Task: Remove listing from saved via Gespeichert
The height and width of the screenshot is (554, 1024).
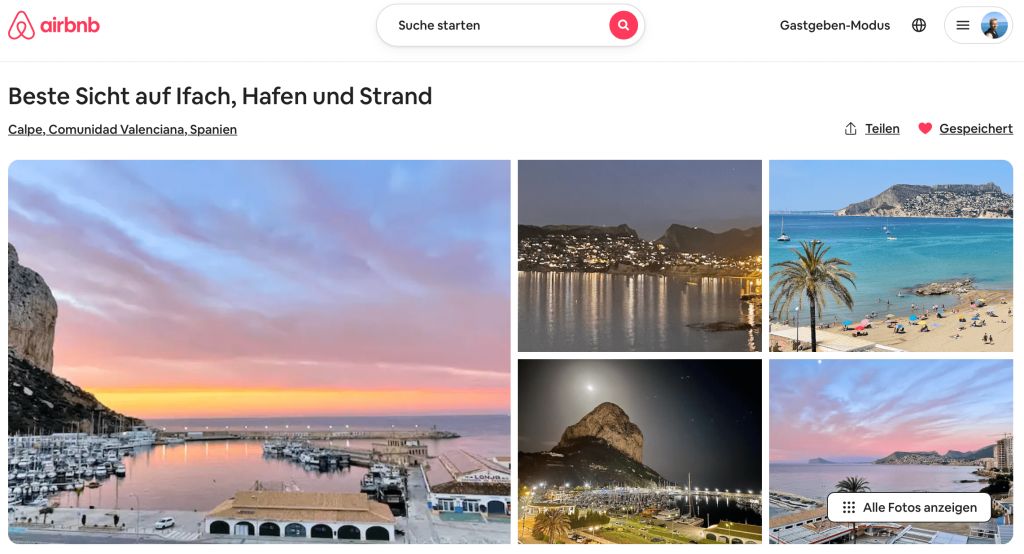Action: pyautogui.click(x=965, y=129)
